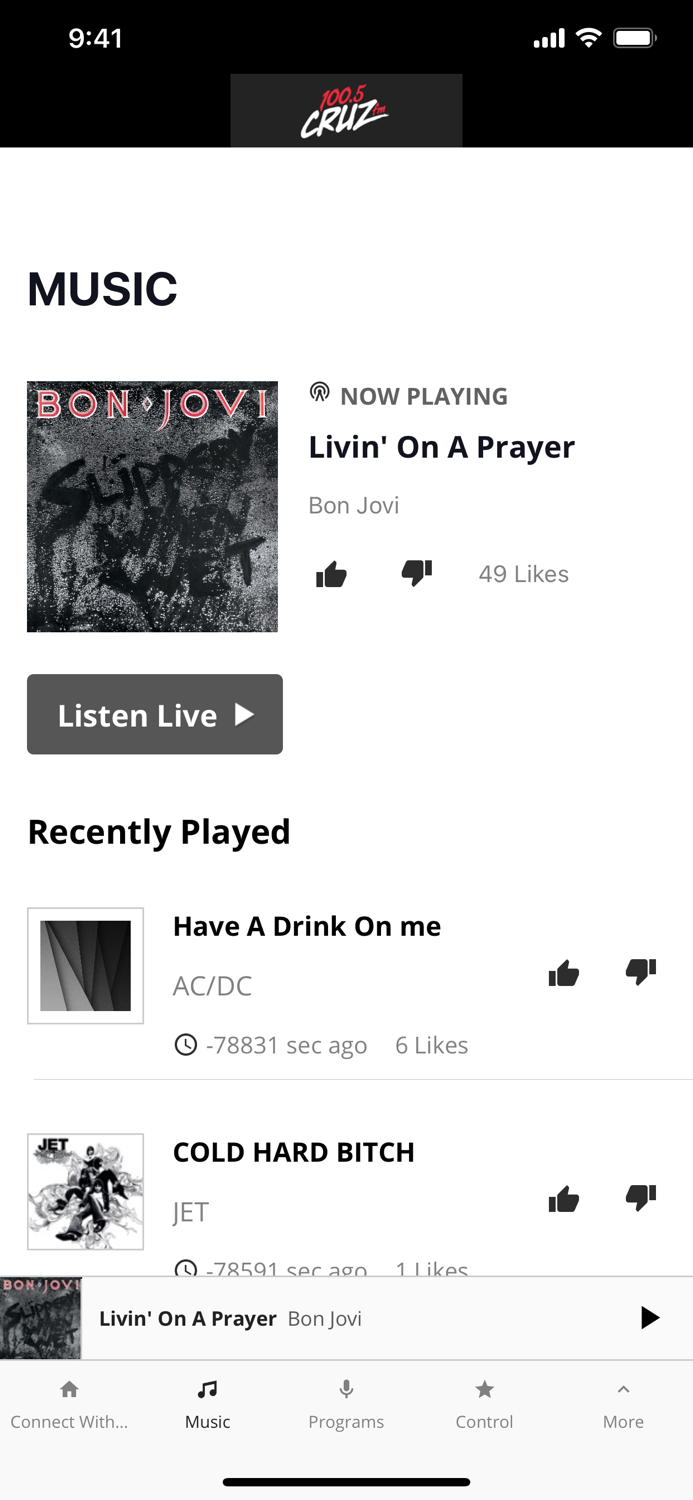Dislike COLD HARD BITCH by JET
This screenshot has width=693, height=1500.
[641, 1197]
